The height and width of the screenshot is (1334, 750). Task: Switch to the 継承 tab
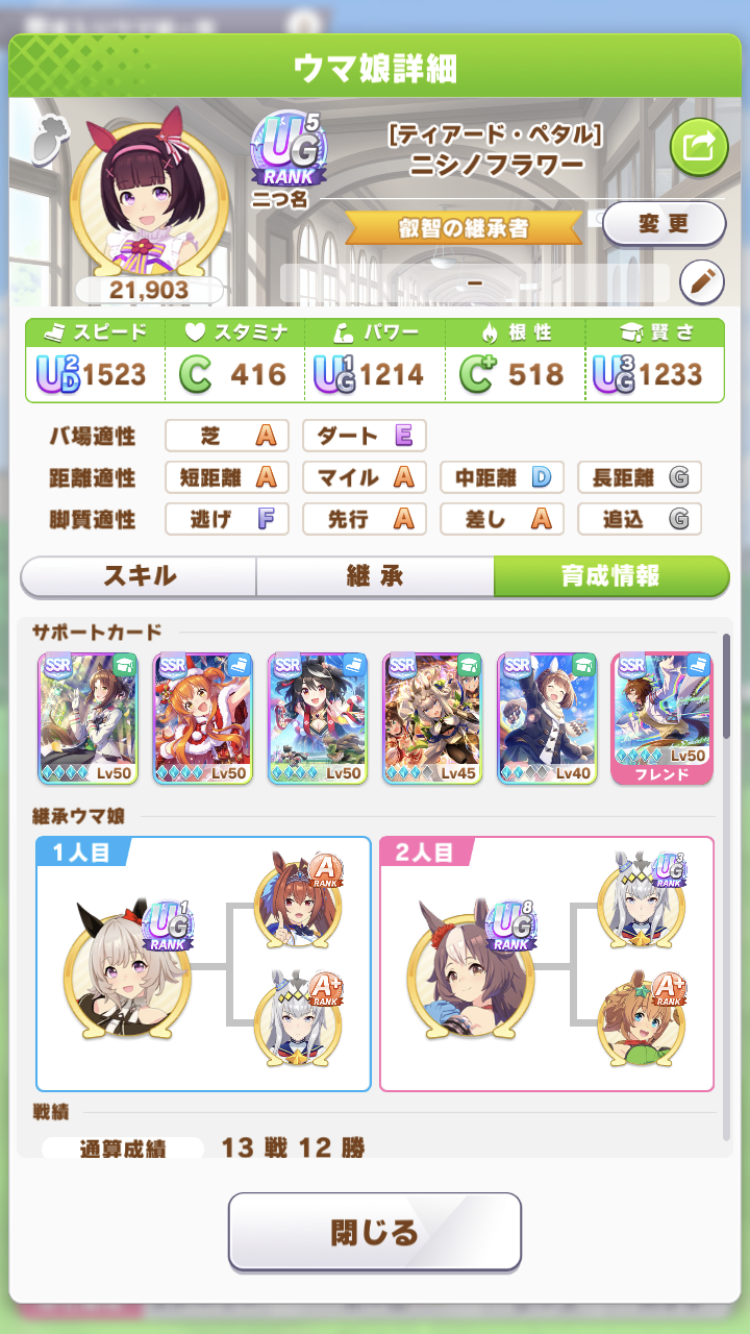pos(375,577)
